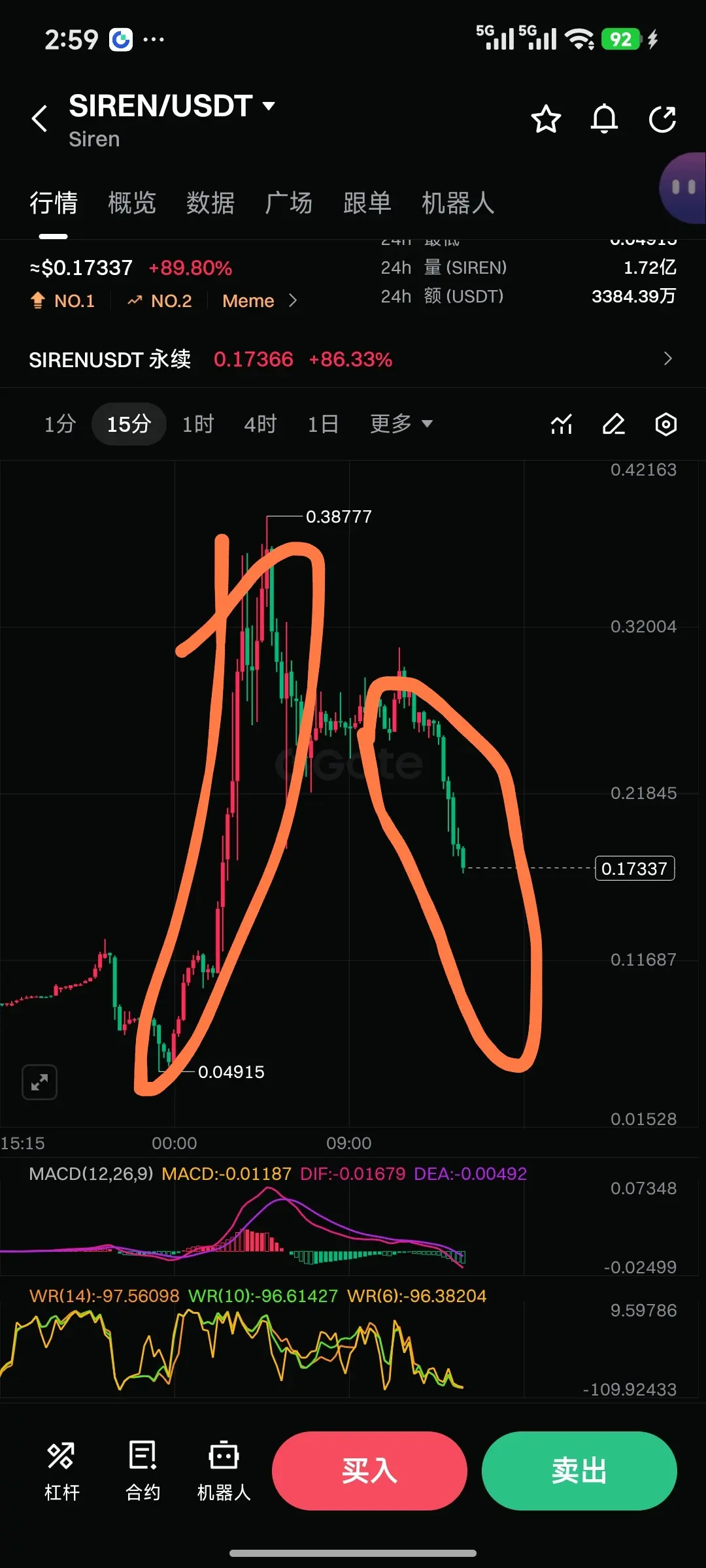Share this market page
The image size is (706, 1568).
[x=662, y=119]
